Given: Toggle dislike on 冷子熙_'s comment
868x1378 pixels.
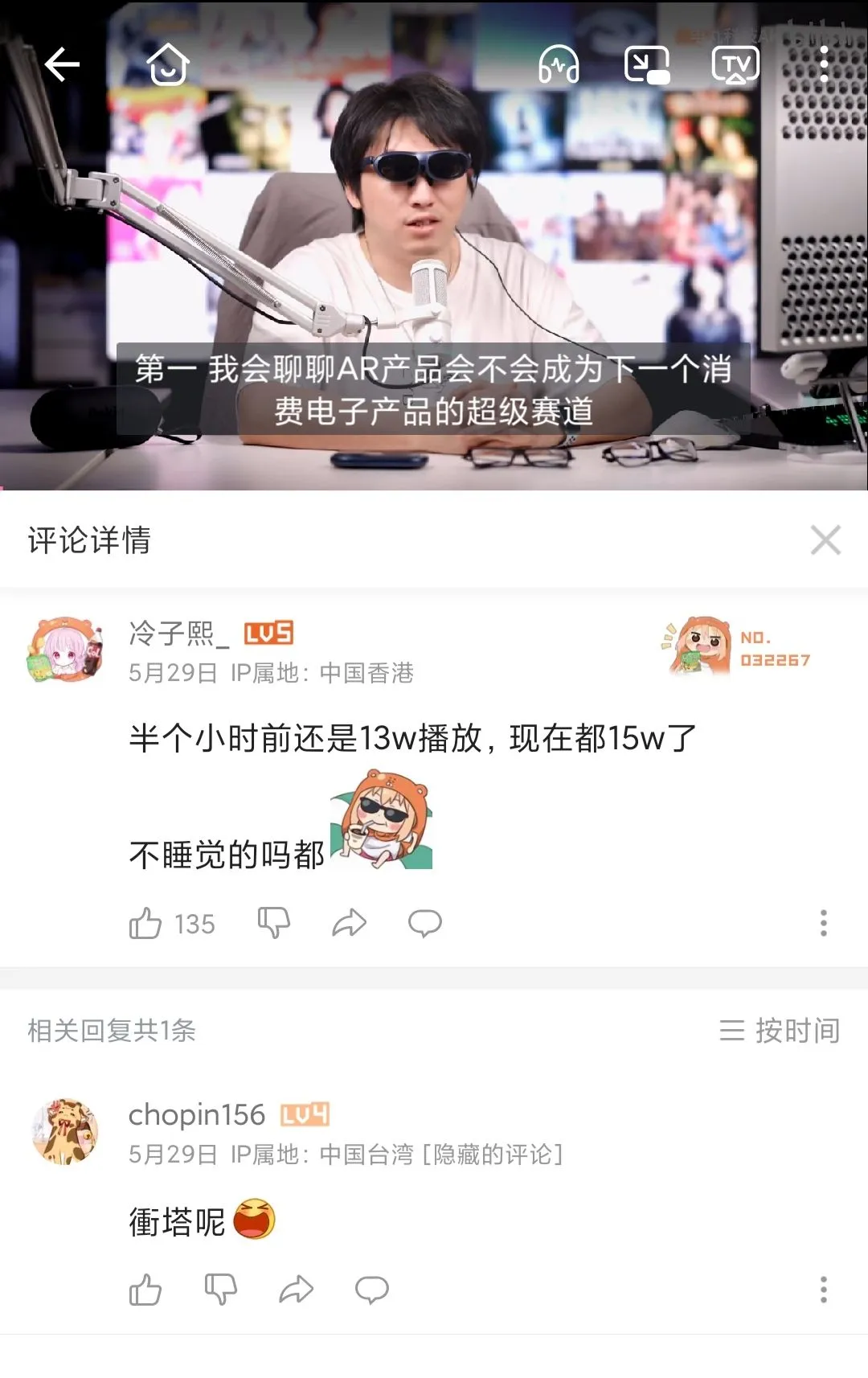Looking at the screenshot, I should [x=274, y=923].
